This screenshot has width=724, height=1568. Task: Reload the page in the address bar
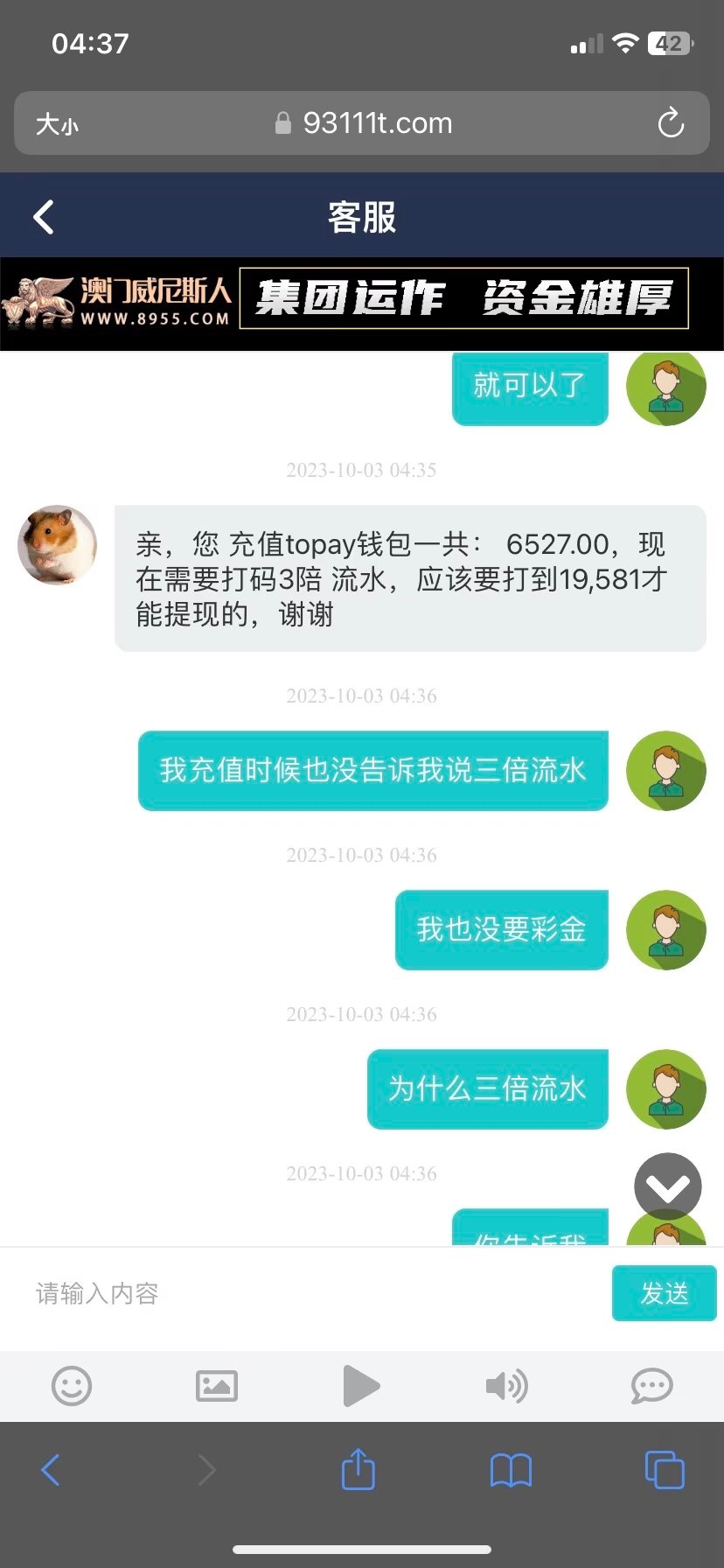[x=671, y=123]
